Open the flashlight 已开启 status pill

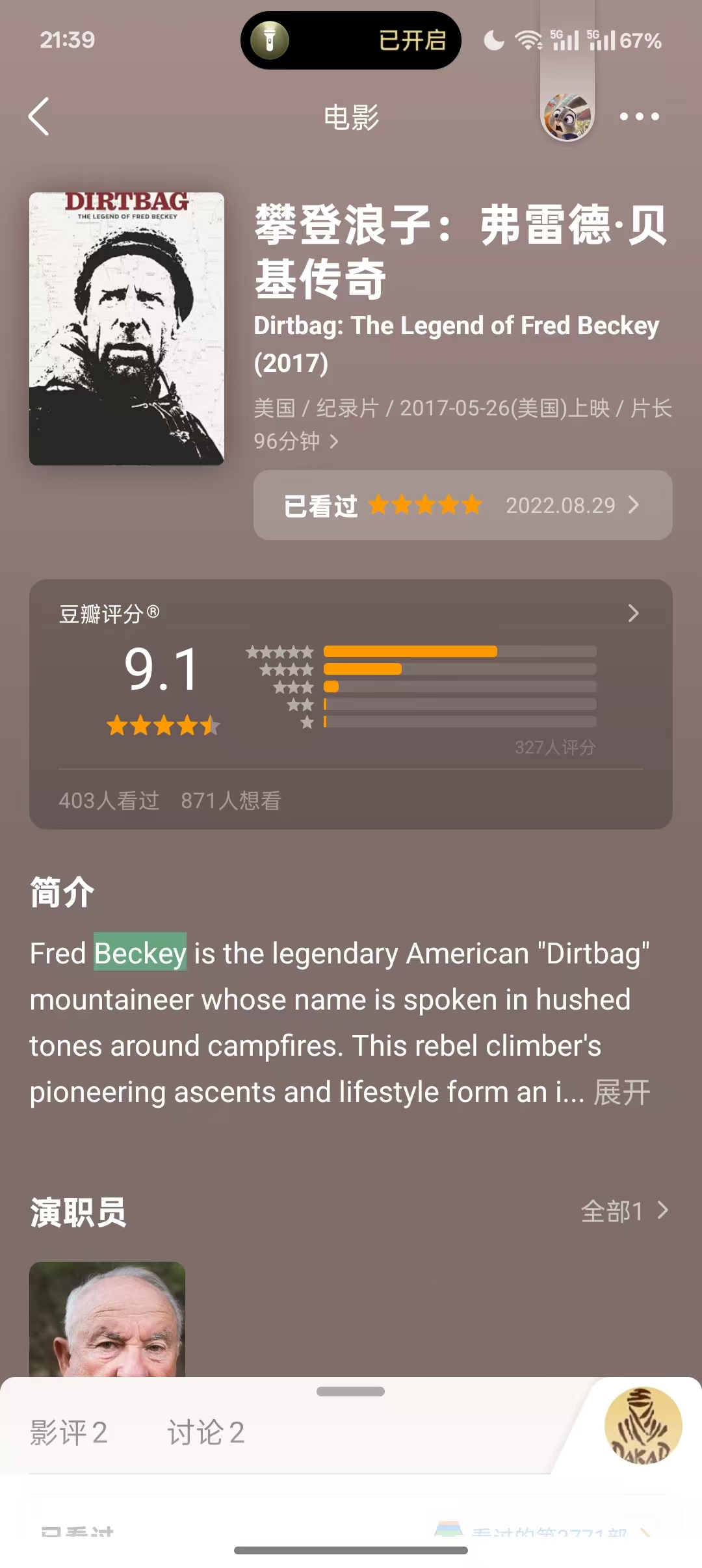coord(351,40)
